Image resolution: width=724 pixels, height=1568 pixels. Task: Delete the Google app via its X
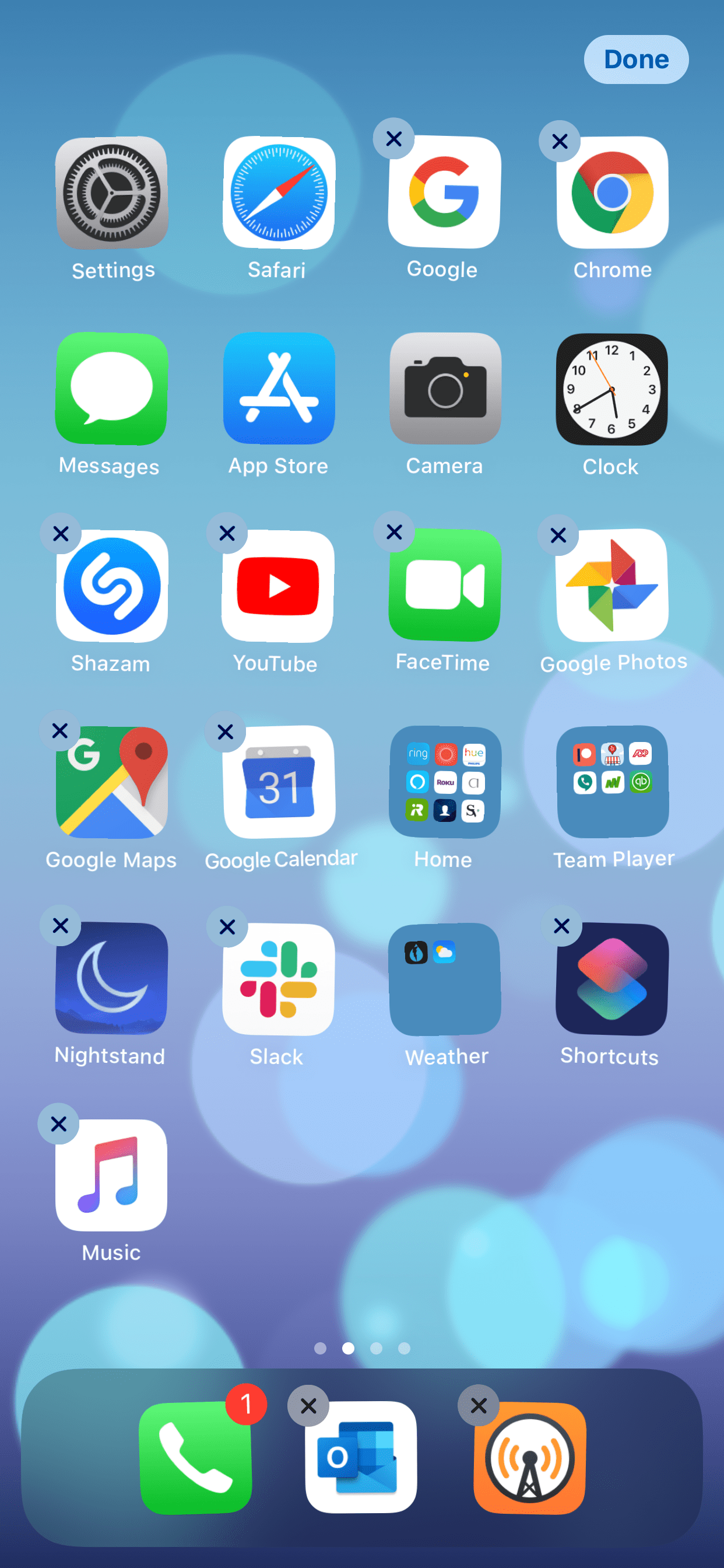tap(393, 139)
